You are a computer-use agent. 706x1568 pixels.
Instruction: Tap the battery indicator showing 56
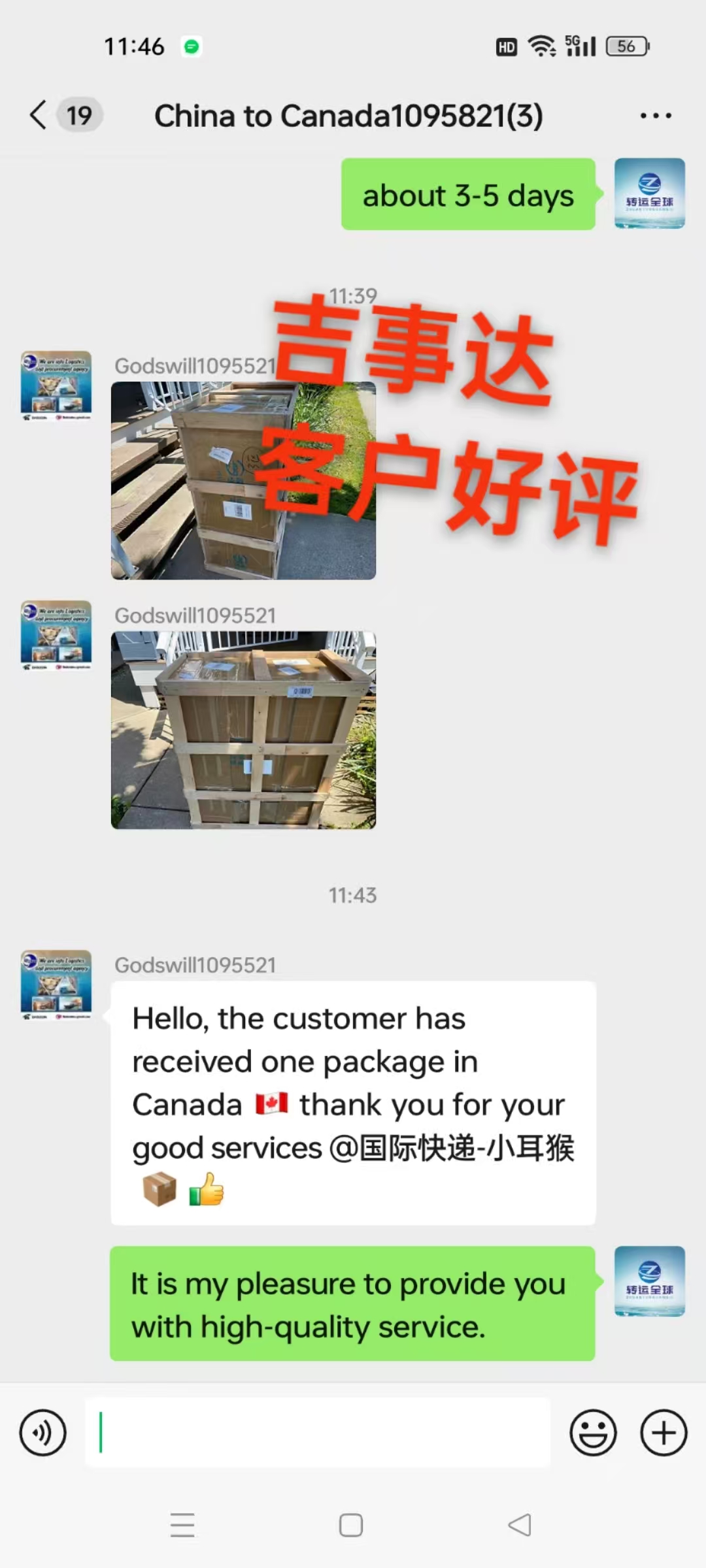[x=626, y=46]
